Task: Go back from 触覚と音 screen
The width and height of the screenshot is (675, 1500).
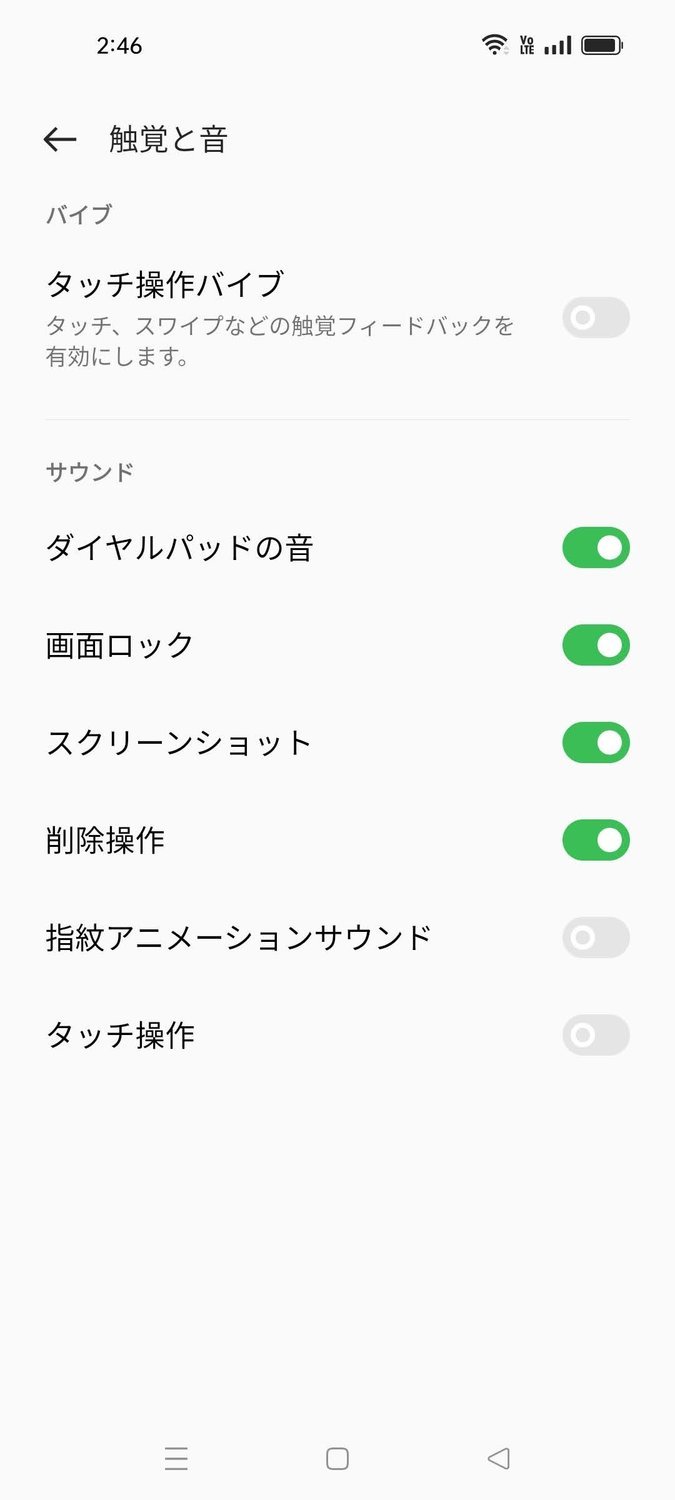Action: point(60,140)
